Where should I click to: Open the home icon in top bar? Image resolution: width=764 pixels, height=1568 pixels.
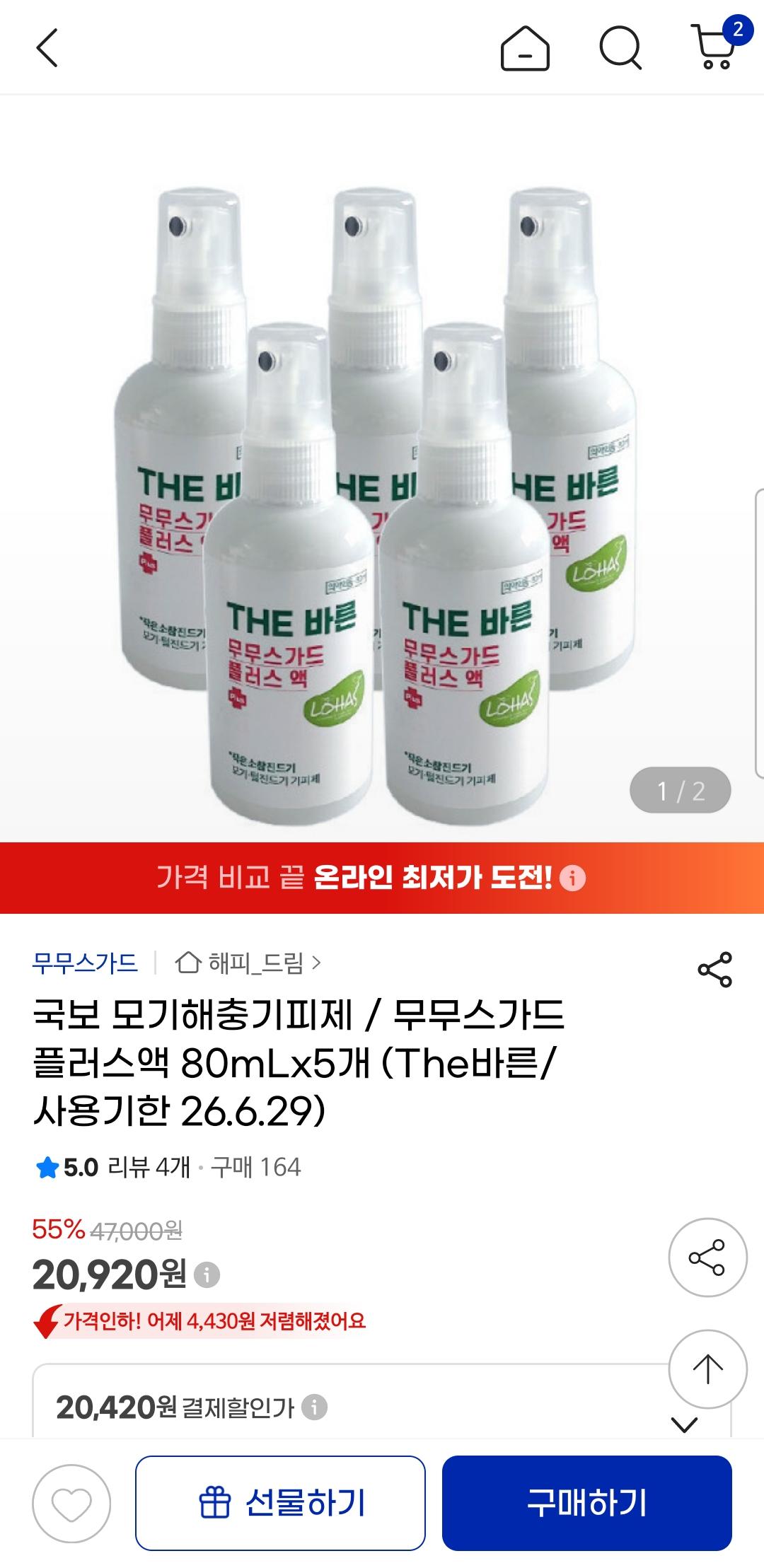525,48
